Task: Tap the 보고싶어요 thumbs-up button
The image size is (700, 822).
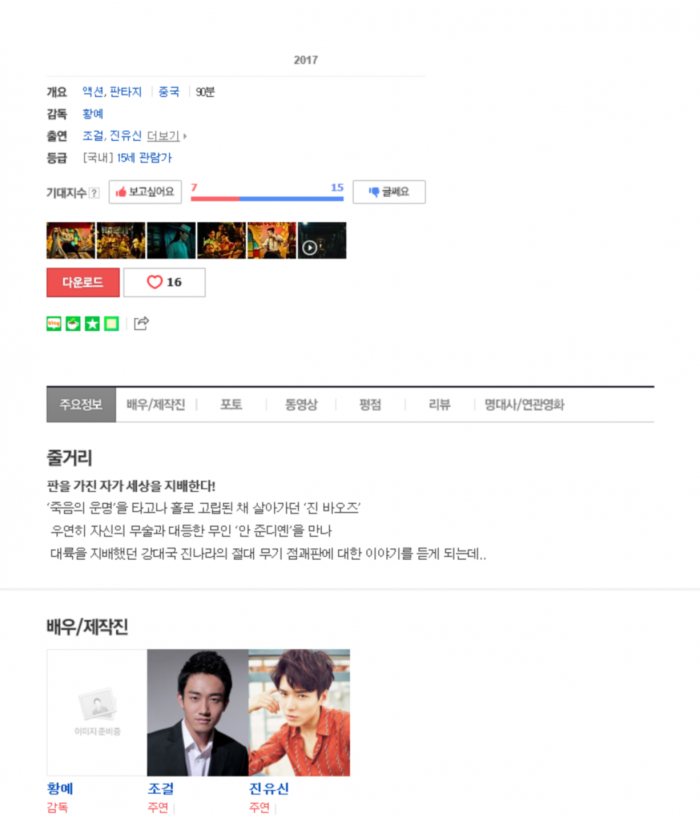Action: (145, 192)
